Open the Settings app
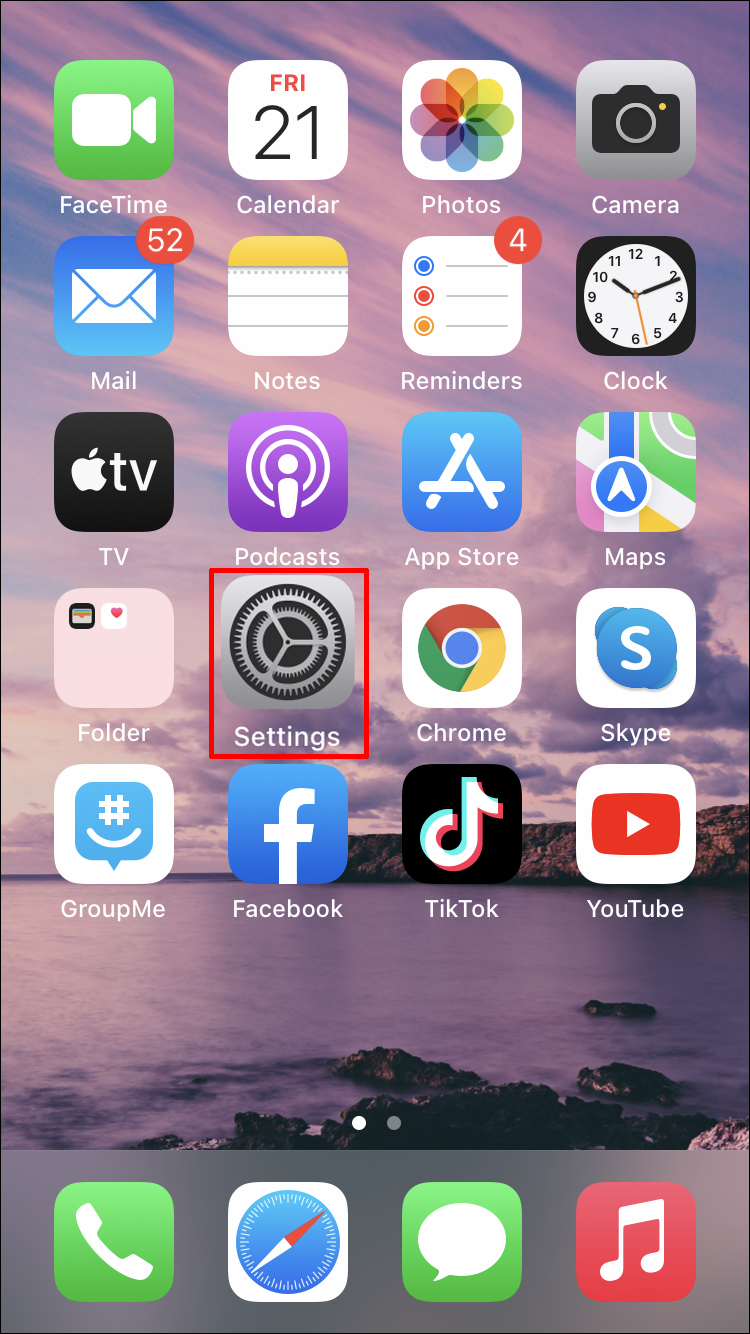Screen dimensions: 750x1334 pos(288,648)
